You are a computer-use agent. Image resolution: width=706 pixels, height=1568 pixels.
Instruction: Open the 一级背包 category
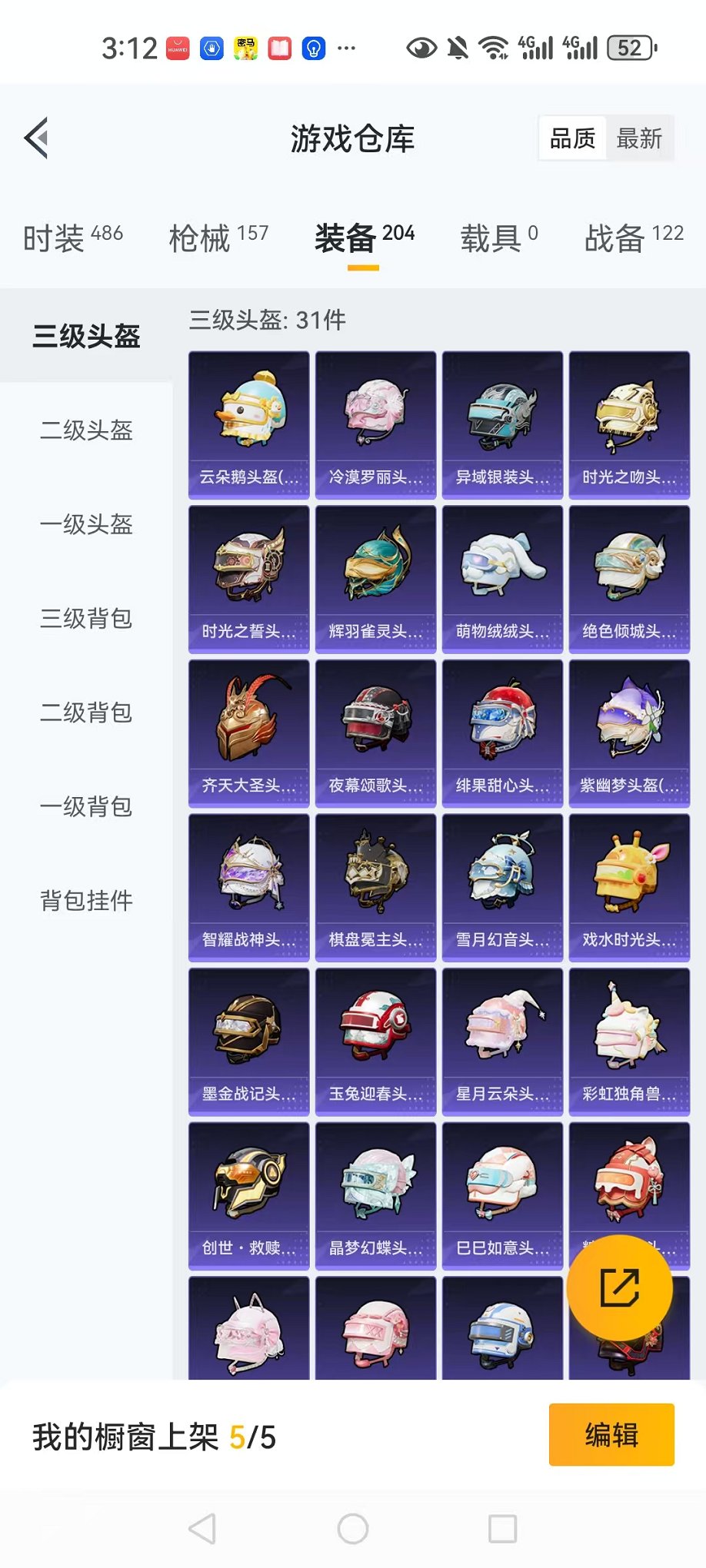click(x=86, y=806)
